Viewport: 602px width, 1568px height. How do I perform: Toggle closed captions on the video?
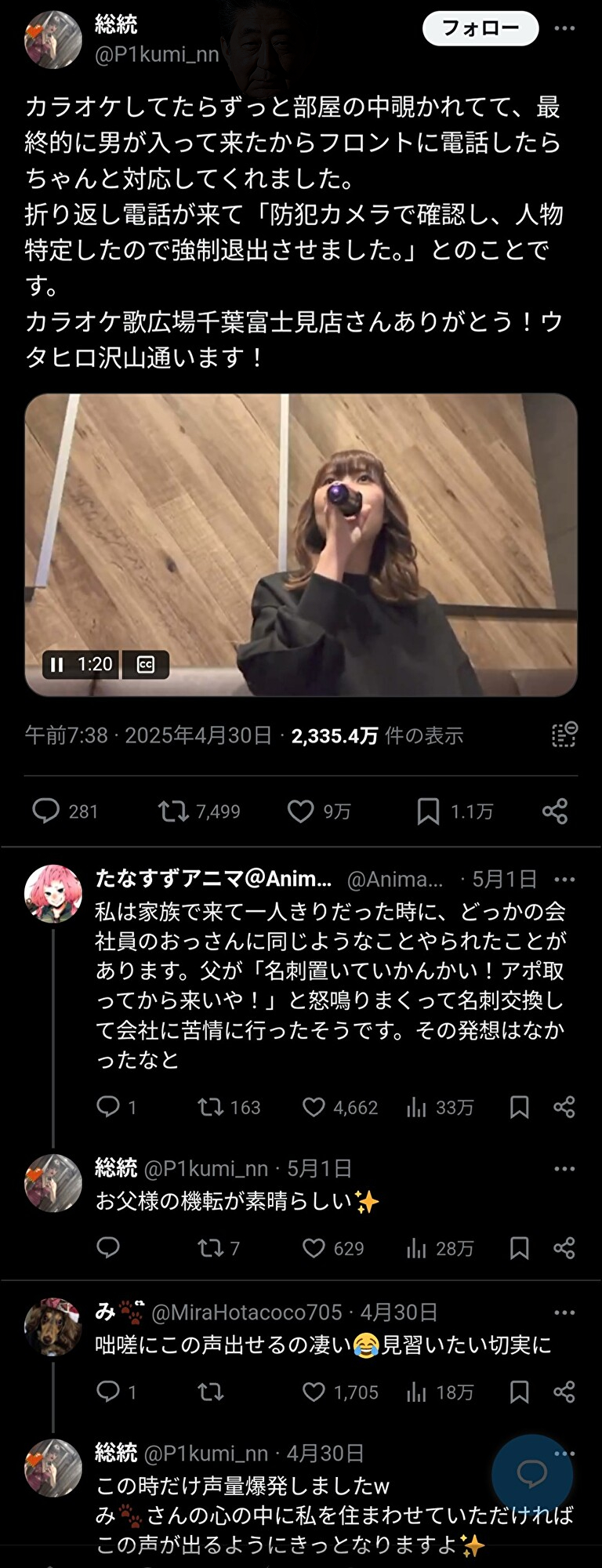[x=146, y=665]
